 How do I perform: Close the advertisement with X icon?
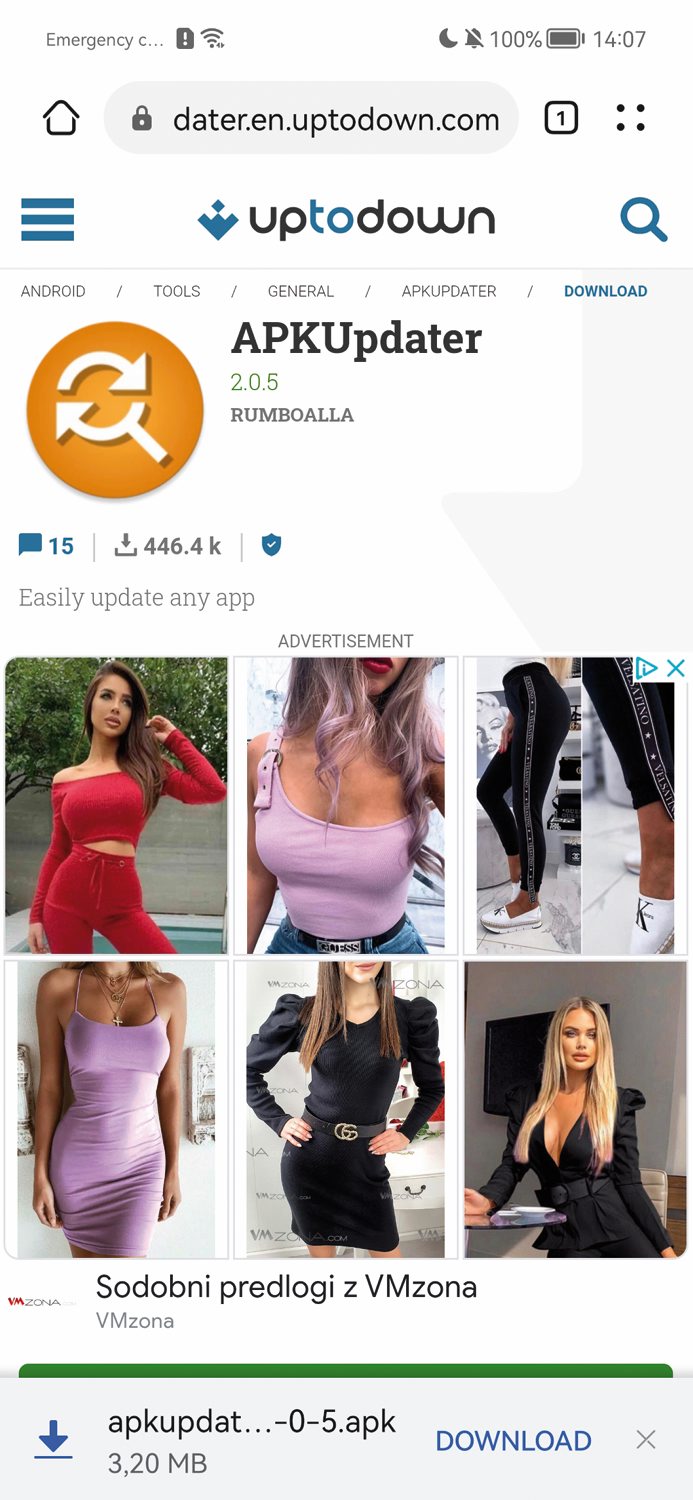click(x=676, y=668)
